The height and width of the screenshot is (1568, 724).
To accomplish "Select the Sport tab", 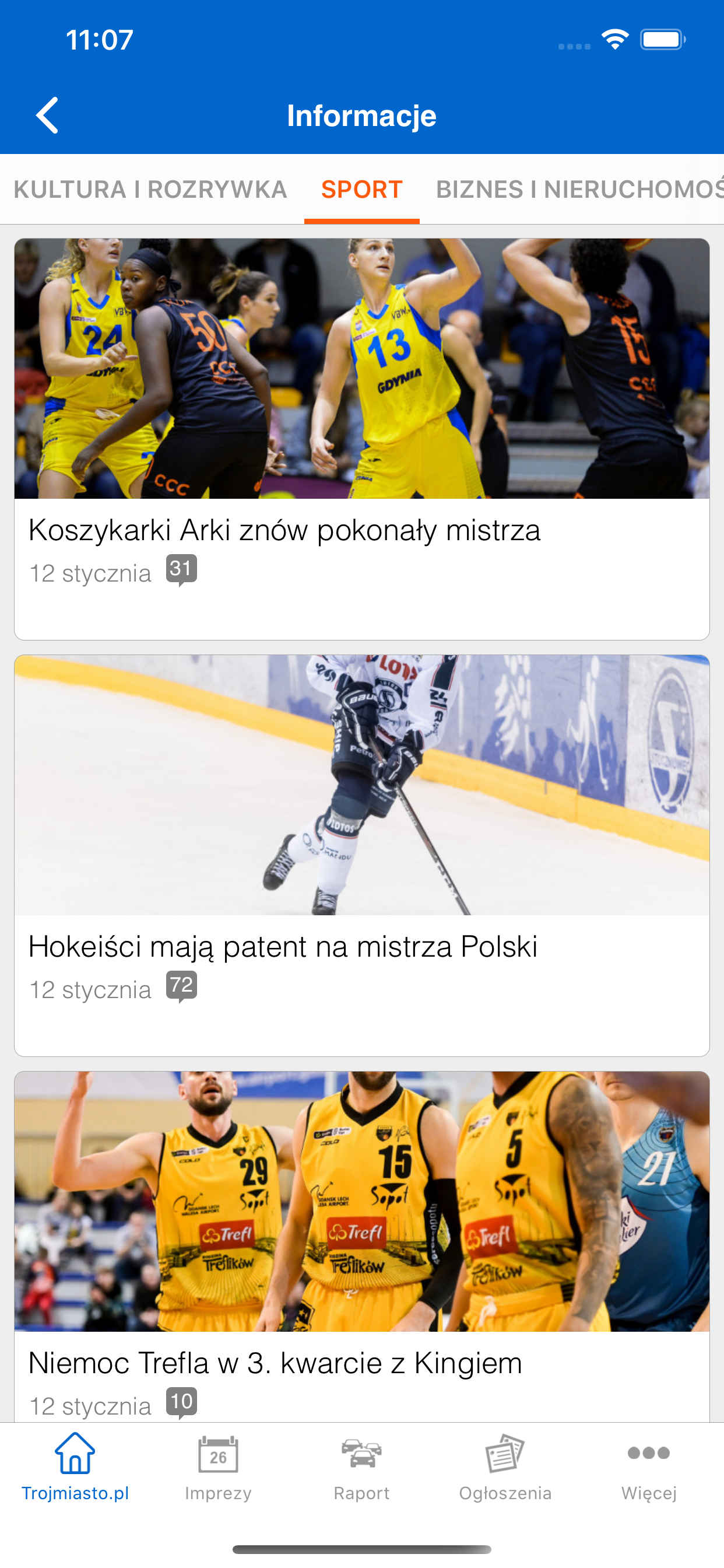I will (361, 190).
